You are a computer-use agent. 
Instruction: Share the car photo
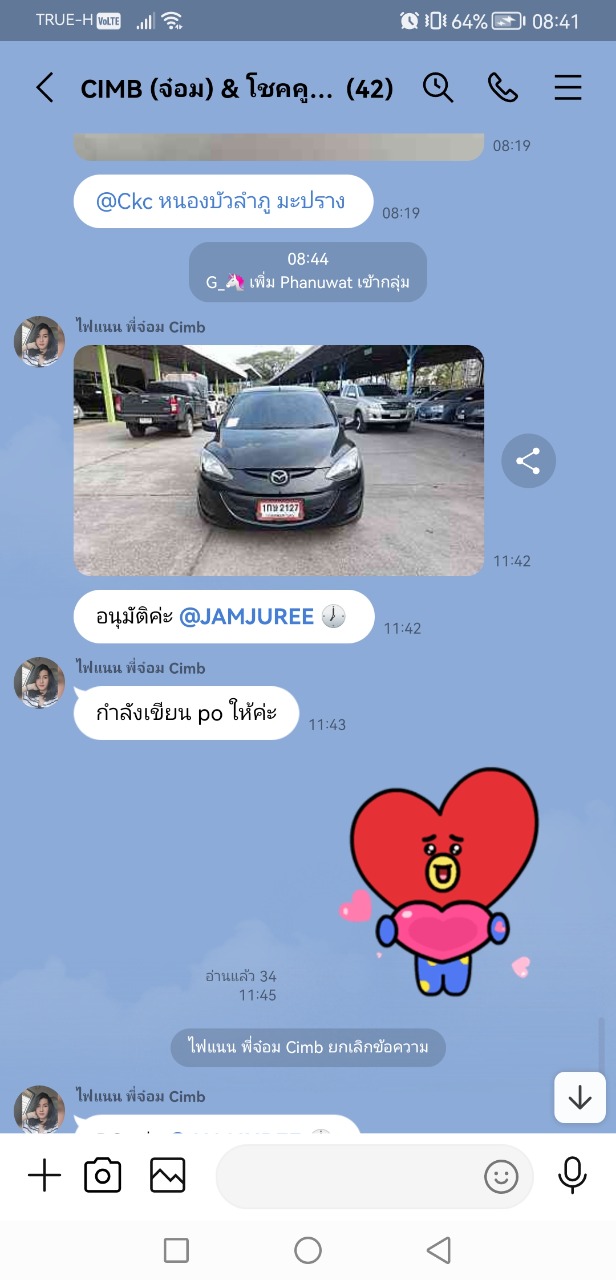pyautogui.click(x=528, y=461)
